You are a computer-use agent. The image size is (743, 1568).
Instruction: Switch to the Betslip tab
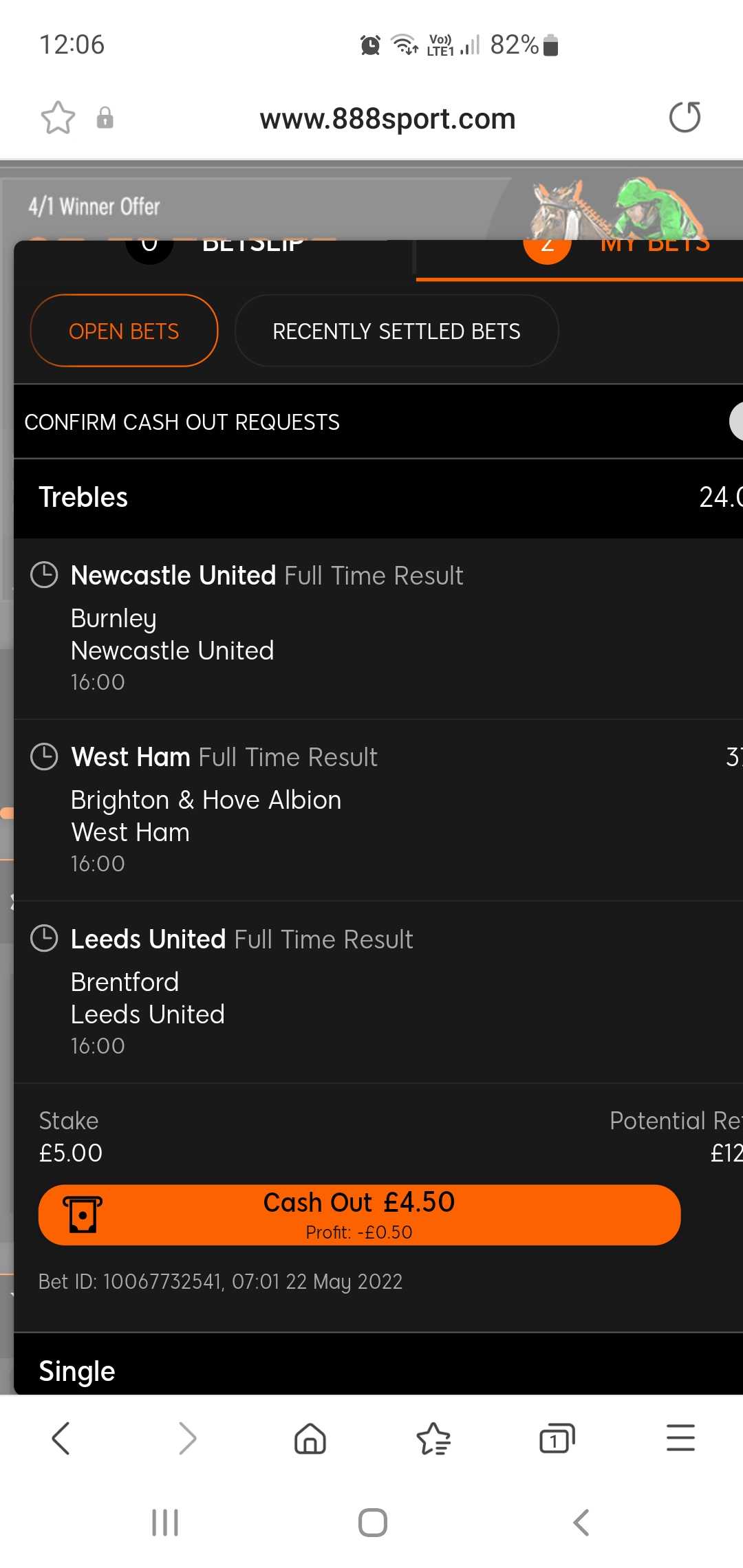[215, 256]
